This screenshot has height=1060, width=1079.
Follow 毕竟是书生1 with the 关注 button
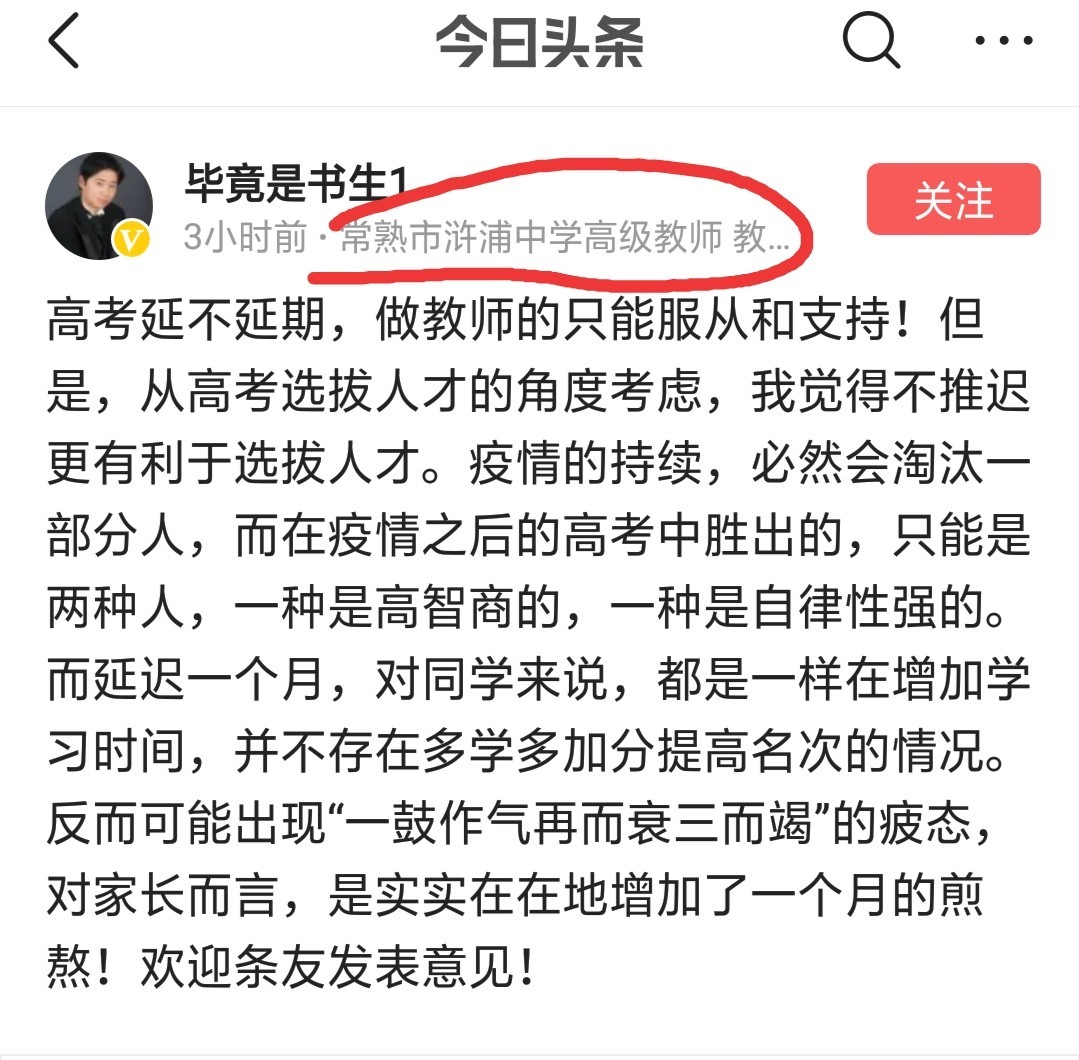[953, 200]
